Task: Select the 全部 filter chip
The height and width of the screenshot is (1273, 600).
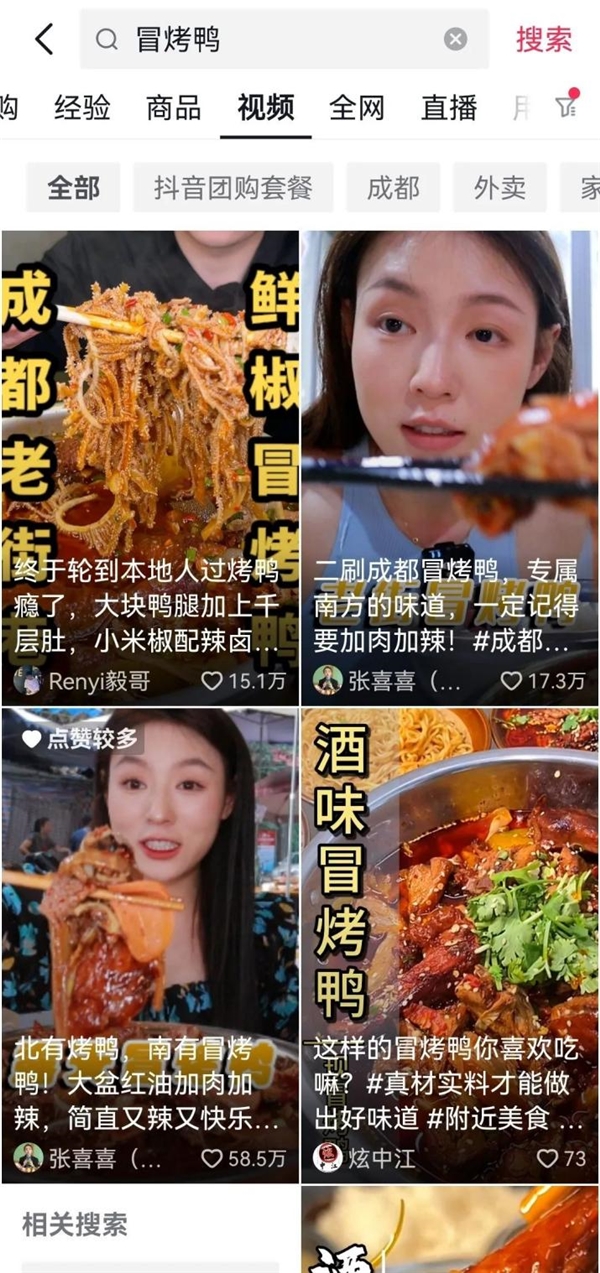Action: 74,188
